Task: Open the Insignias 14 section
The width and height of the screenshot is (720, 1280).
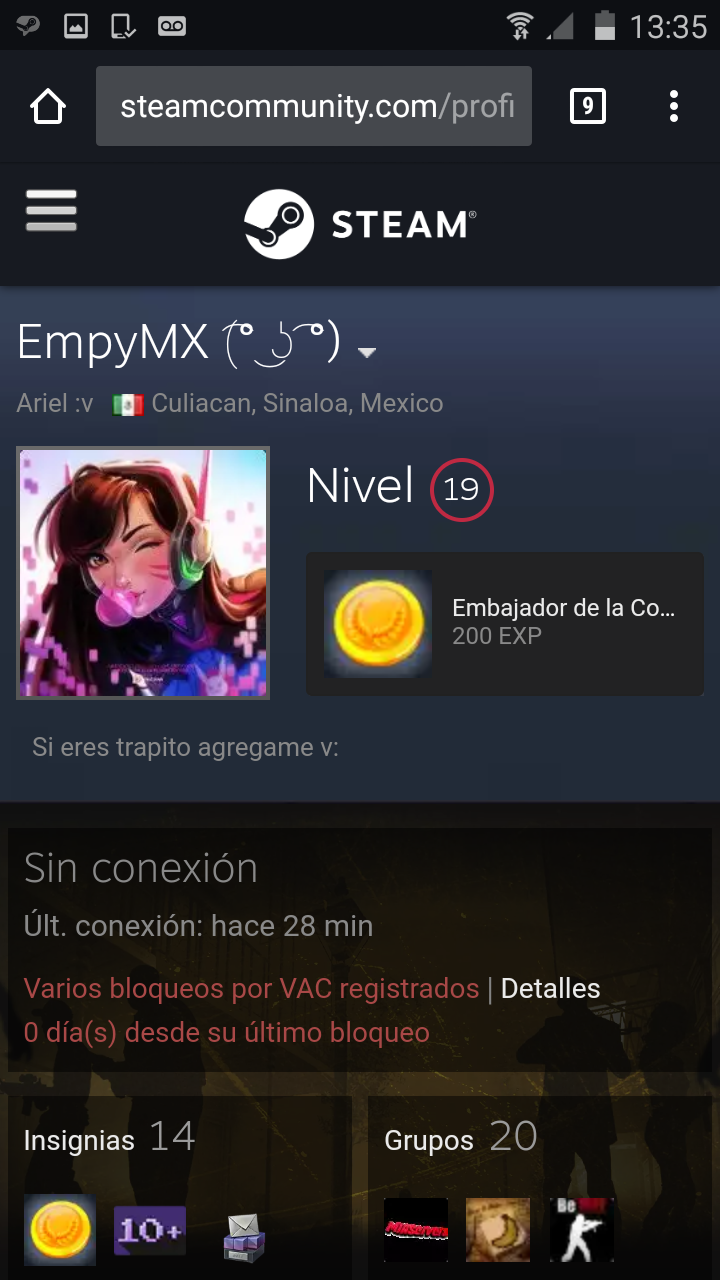Action: 109,1138
